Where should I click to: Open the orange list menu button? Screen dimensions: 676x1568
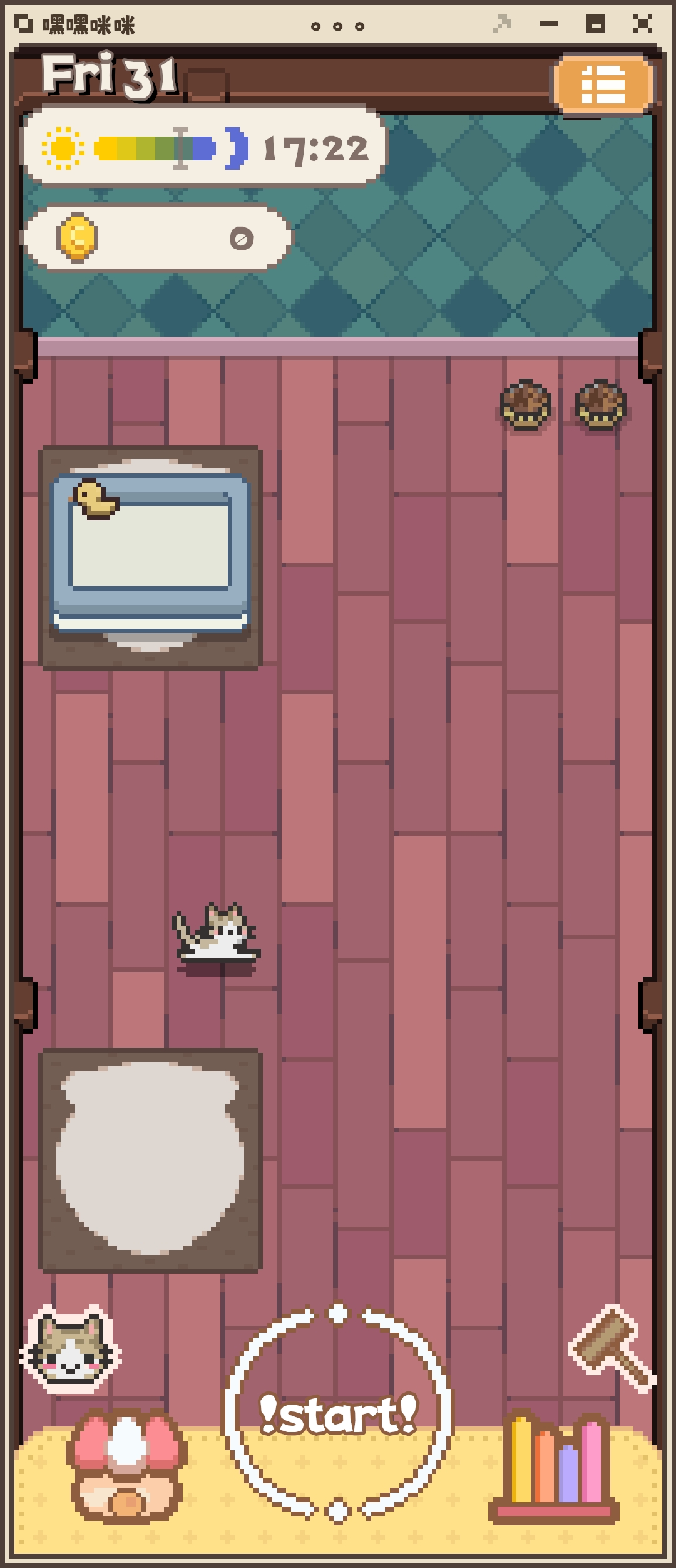click(603, 85)
